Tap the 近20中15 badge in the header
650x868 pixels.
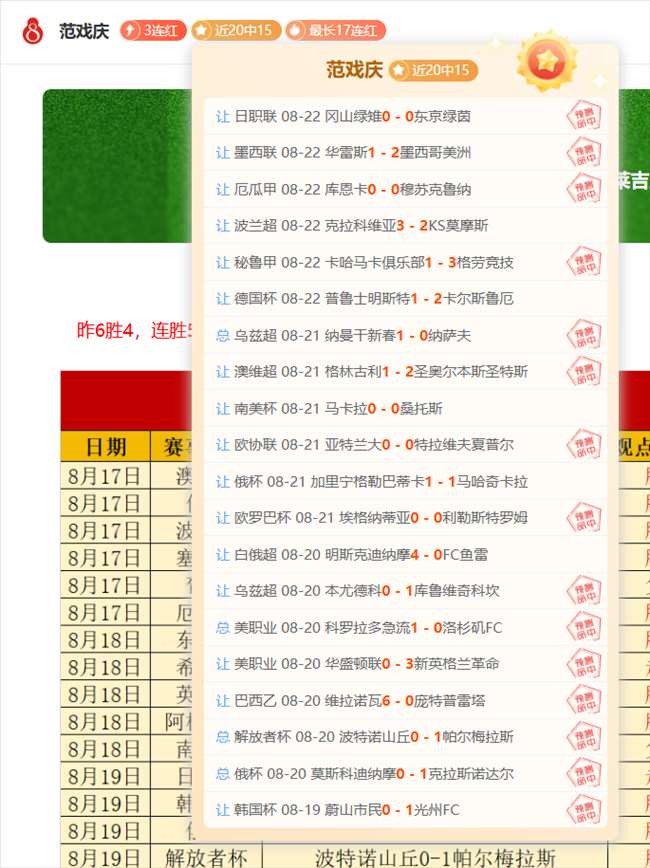236,30
